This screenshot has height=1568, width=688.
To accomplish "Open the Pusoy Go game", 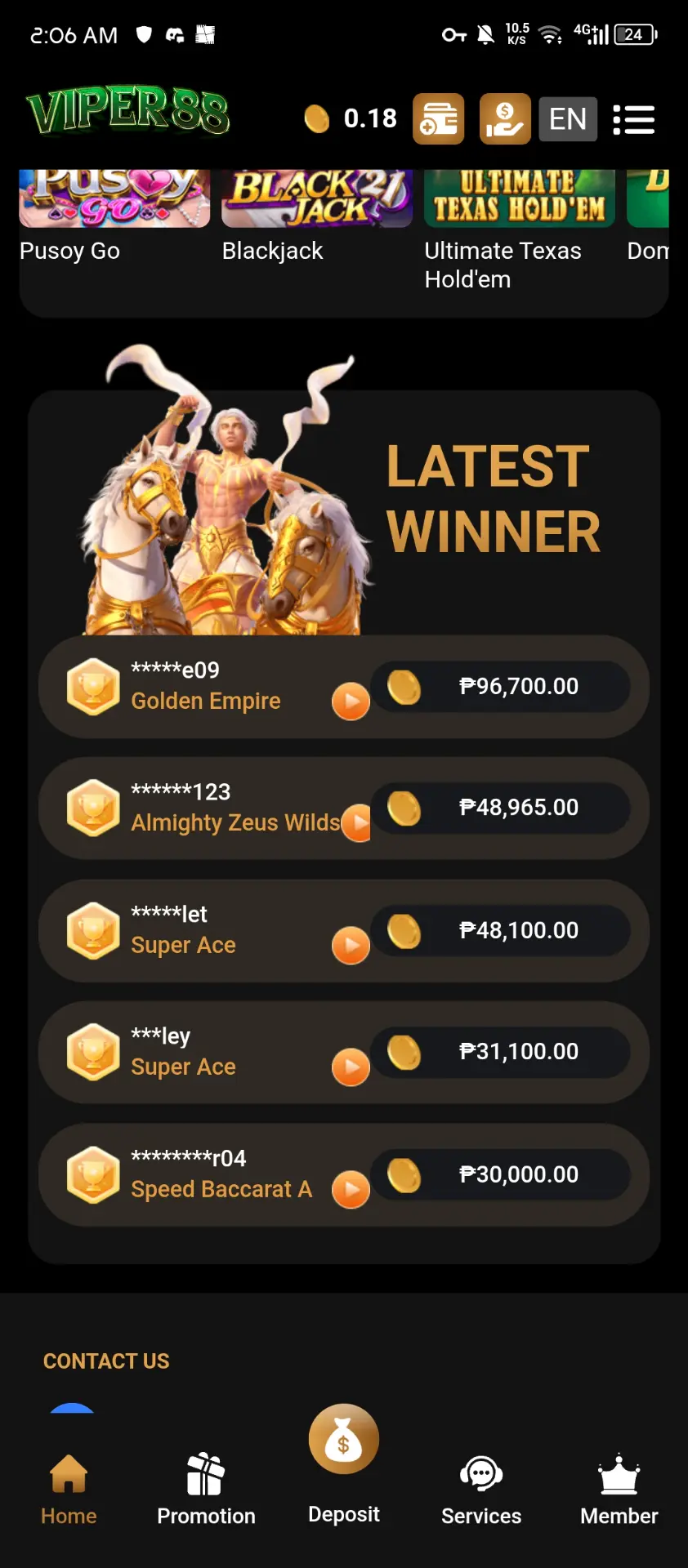I will [x=114, y=216].
